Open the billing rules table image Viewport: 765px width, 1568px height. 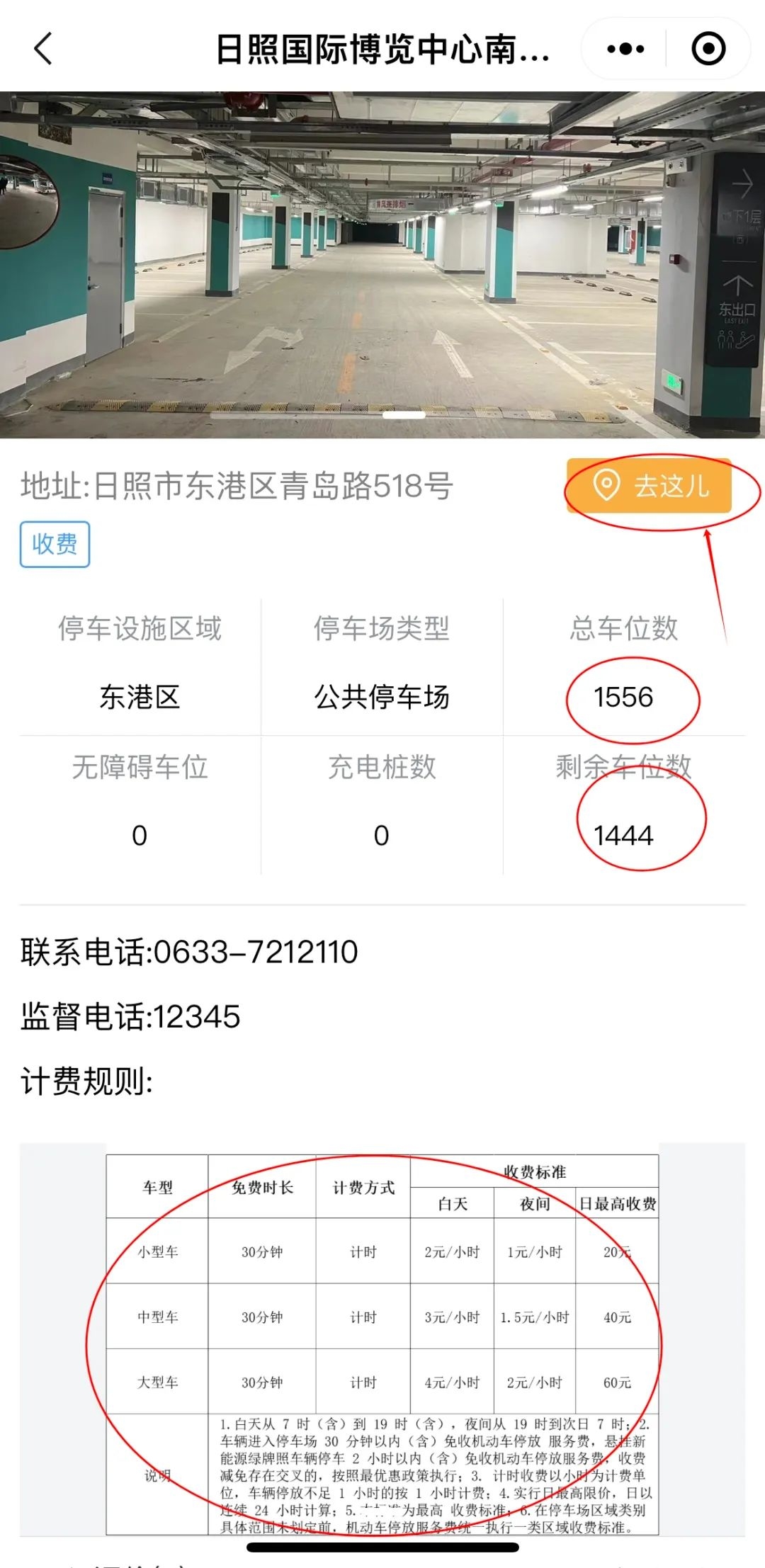point(382,1343)
